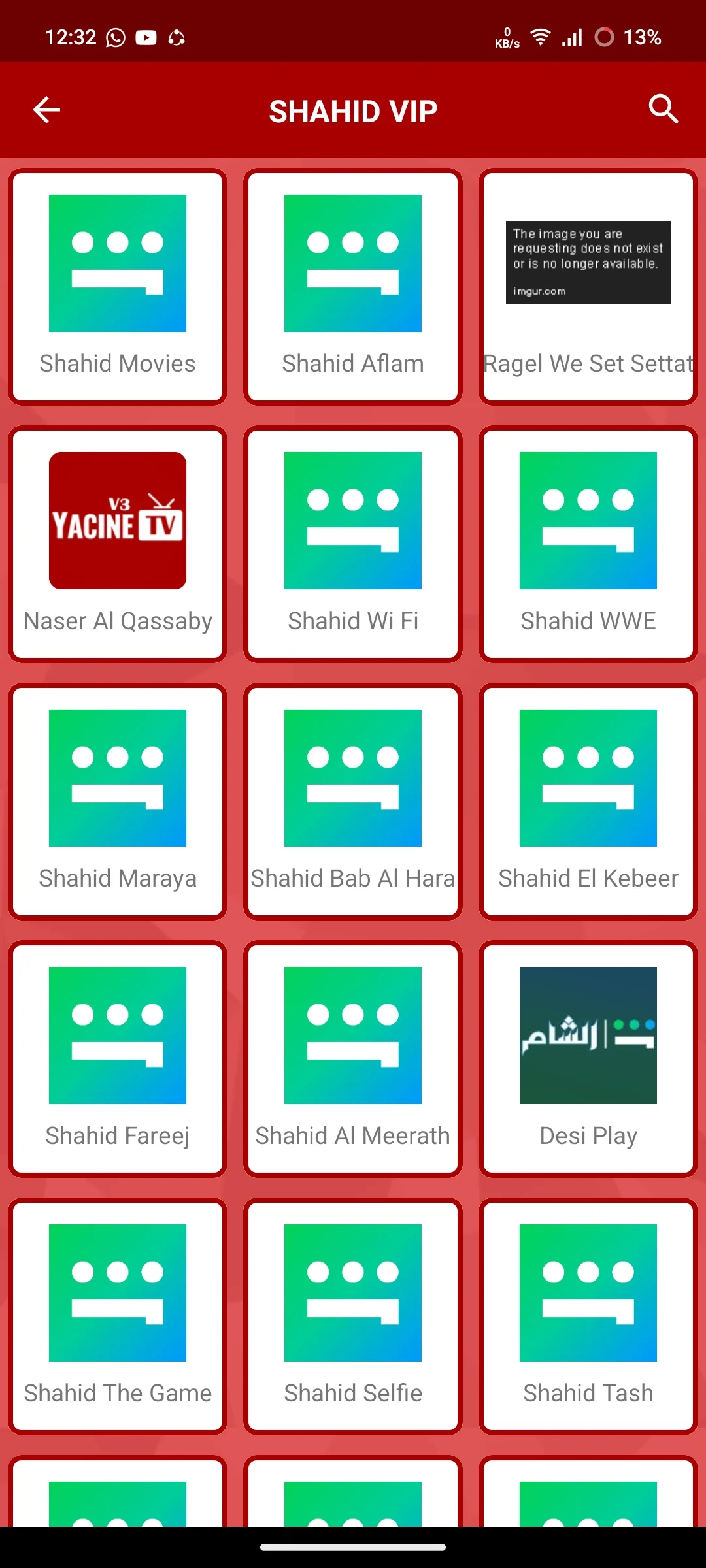Choose the Shahid WWE channel
The height and width of the screenshot is (1568, 706).
pyautogui.click(x=588, y=544)
